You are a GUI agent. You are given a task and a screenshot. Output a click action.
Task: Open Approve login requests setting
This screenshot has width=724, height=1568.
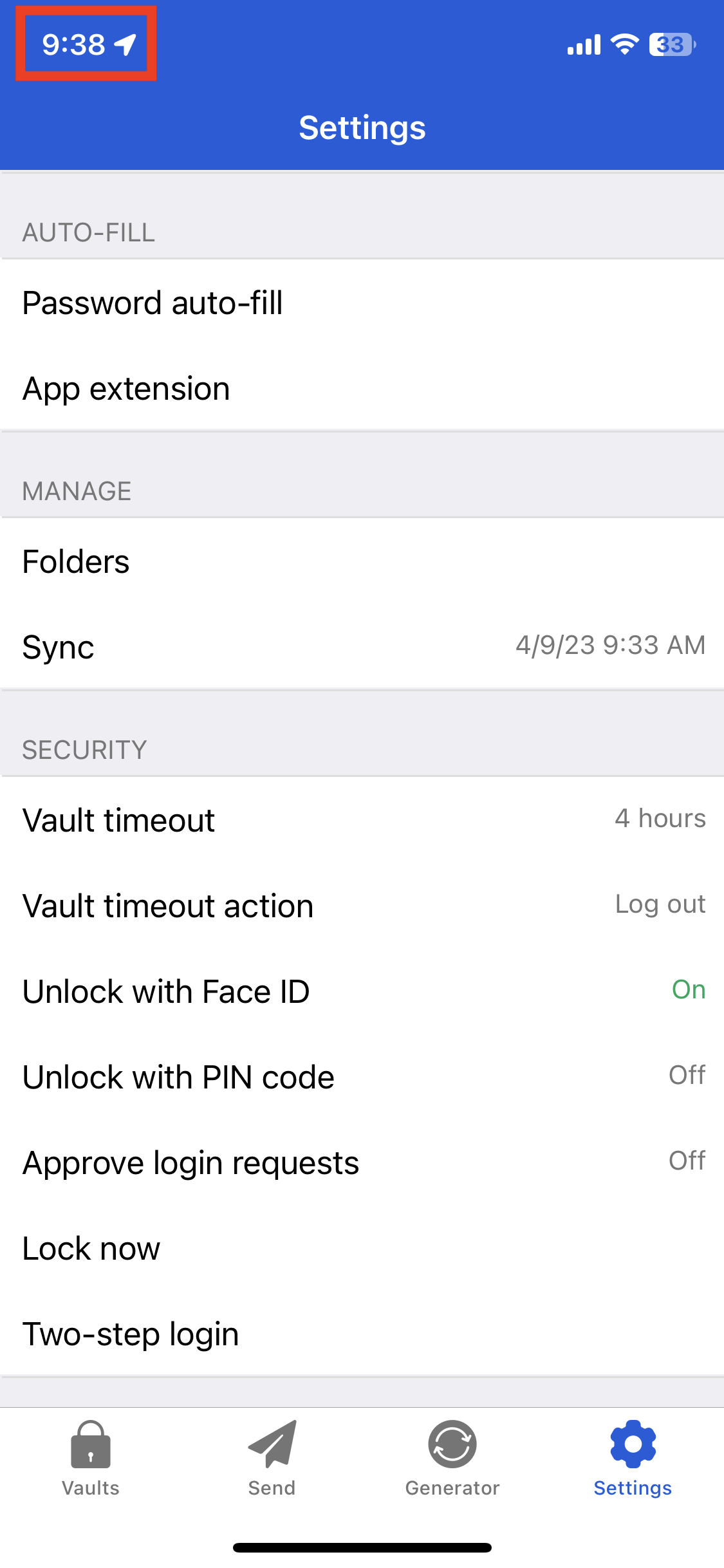[x=362, y=1162]
